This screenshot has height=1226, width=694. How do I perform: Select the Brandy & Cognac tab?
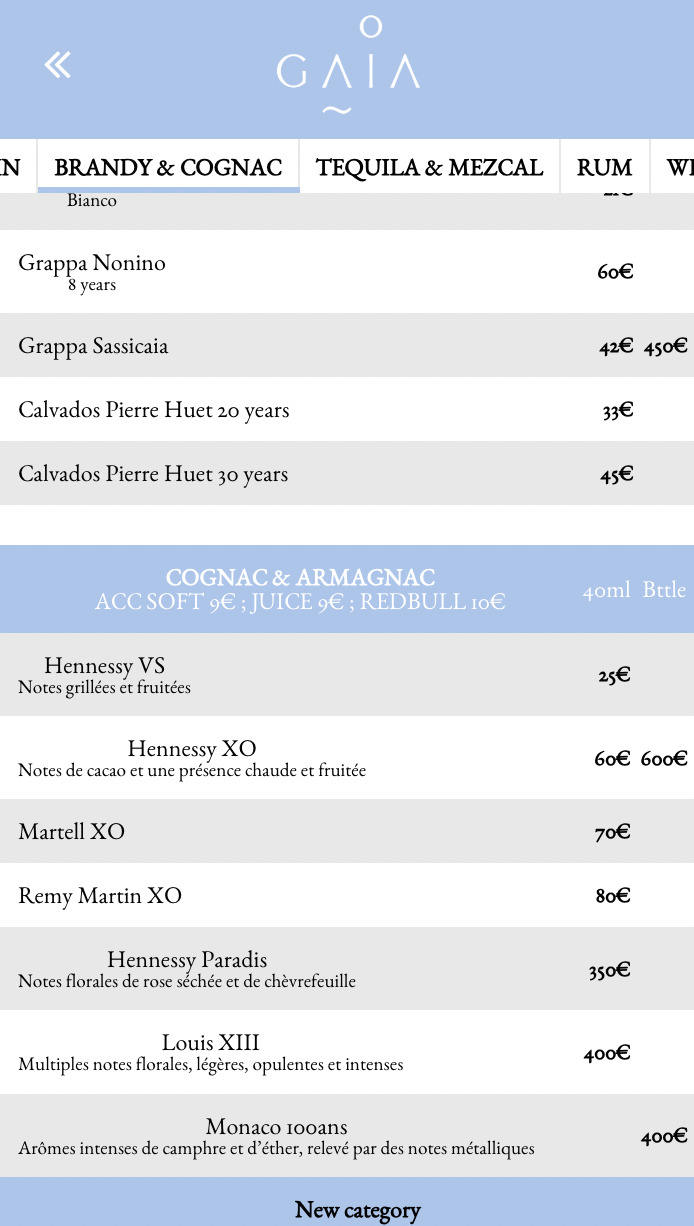pyautogui.click(x=168, y=167)
